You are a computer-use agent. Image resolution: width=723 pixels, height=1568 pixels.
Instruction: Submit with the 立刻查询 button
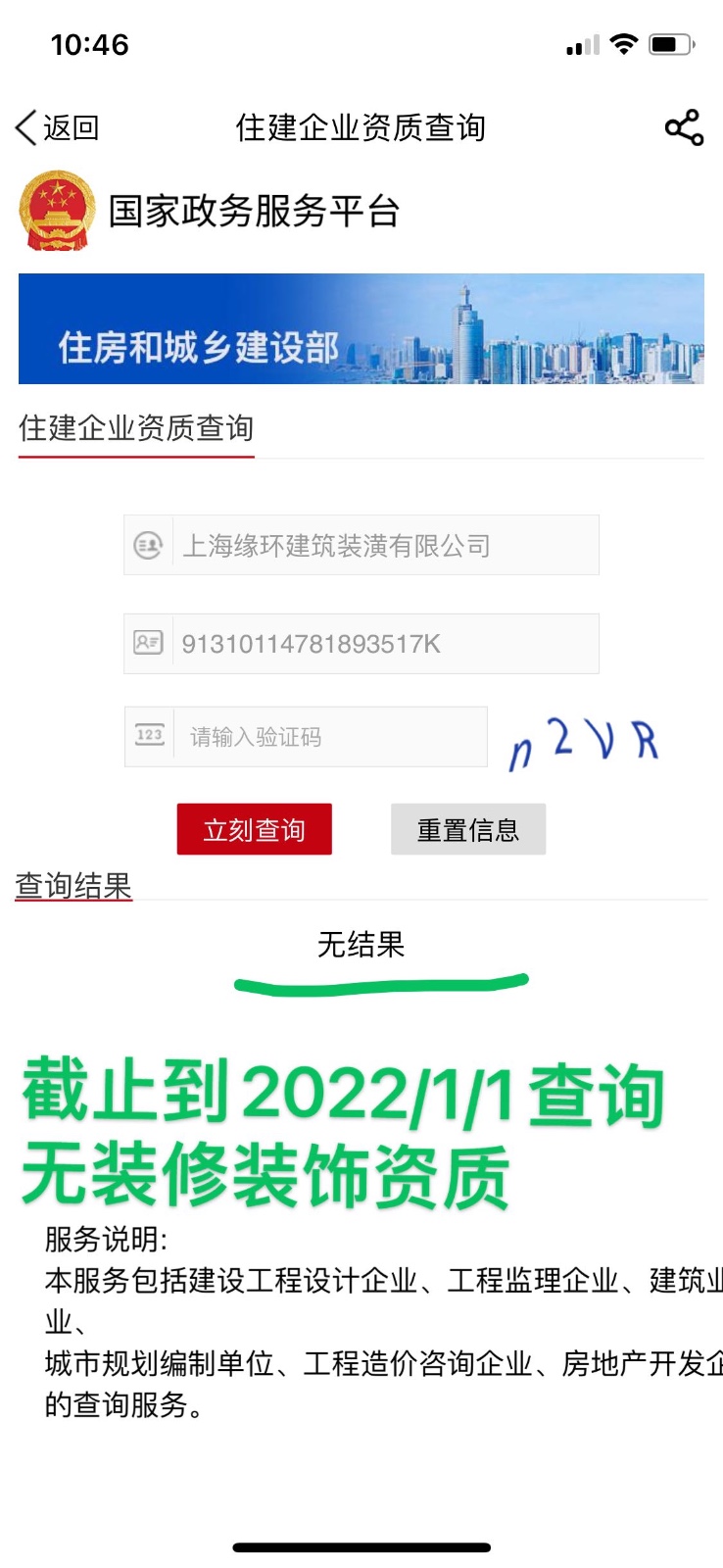pos(255,830)
